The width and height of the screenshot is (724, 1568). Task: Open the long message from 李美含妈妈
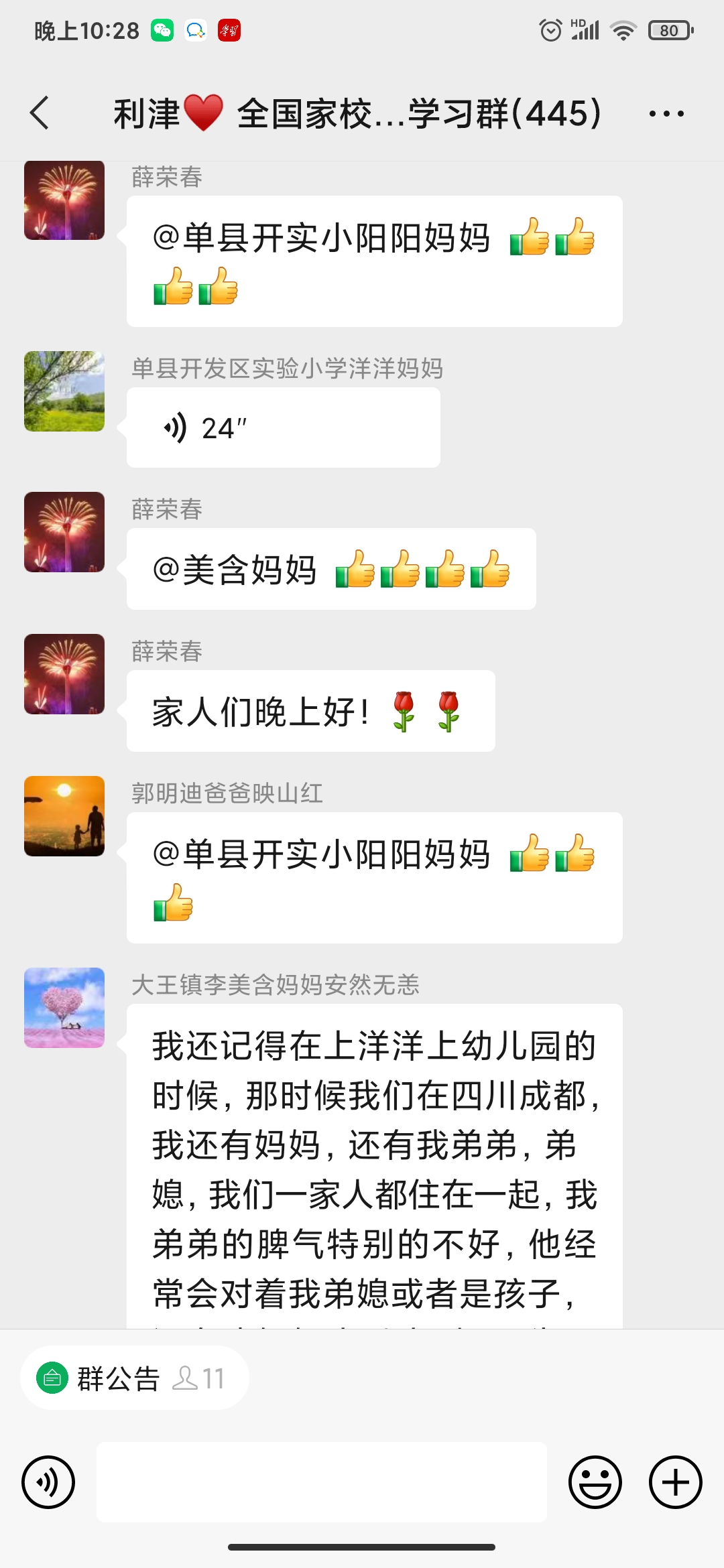click(372, 1173)
